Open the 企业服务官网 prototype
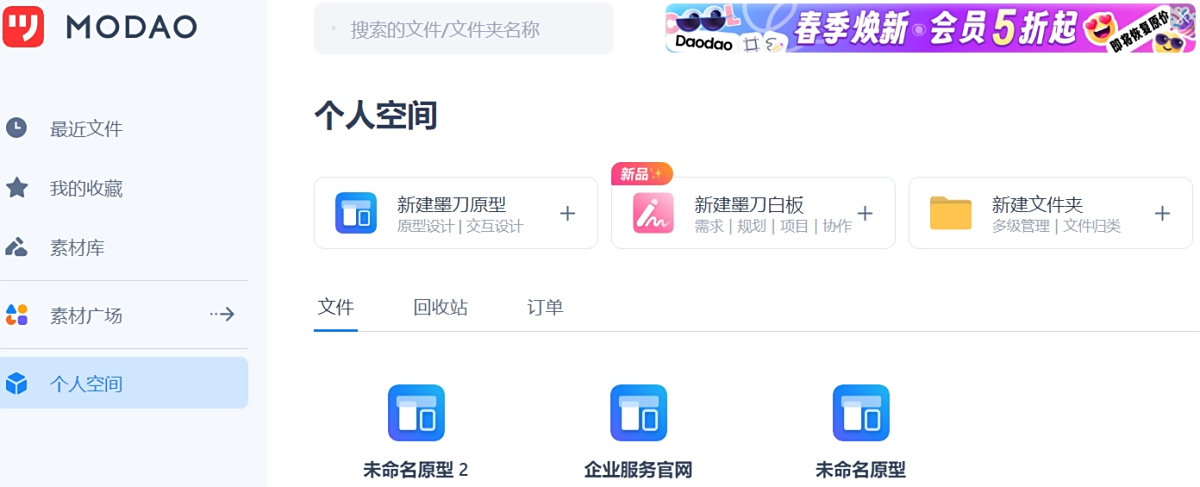 point(638,414)
